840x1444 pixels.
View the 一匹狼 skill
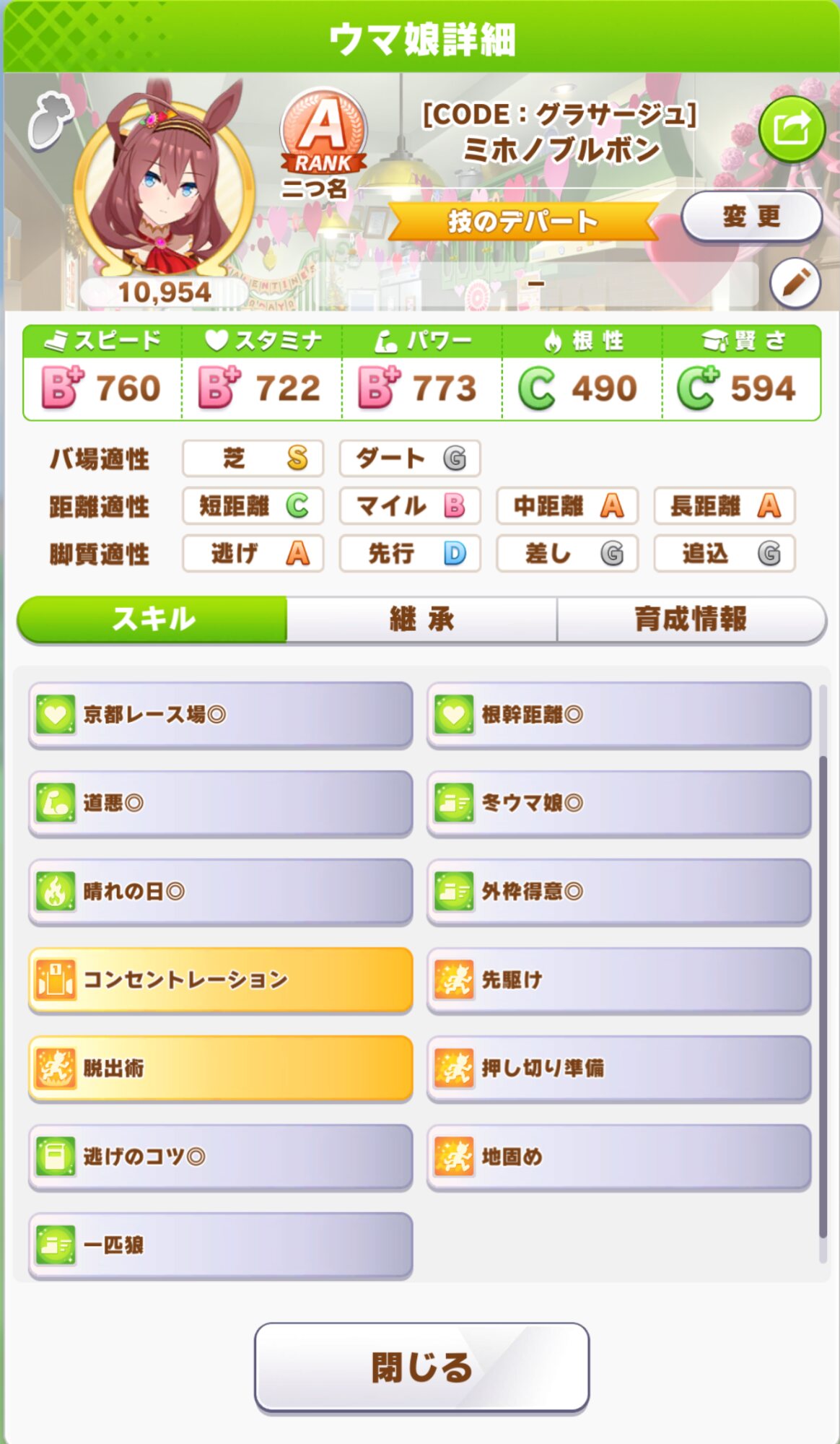tap(221, 1245)
